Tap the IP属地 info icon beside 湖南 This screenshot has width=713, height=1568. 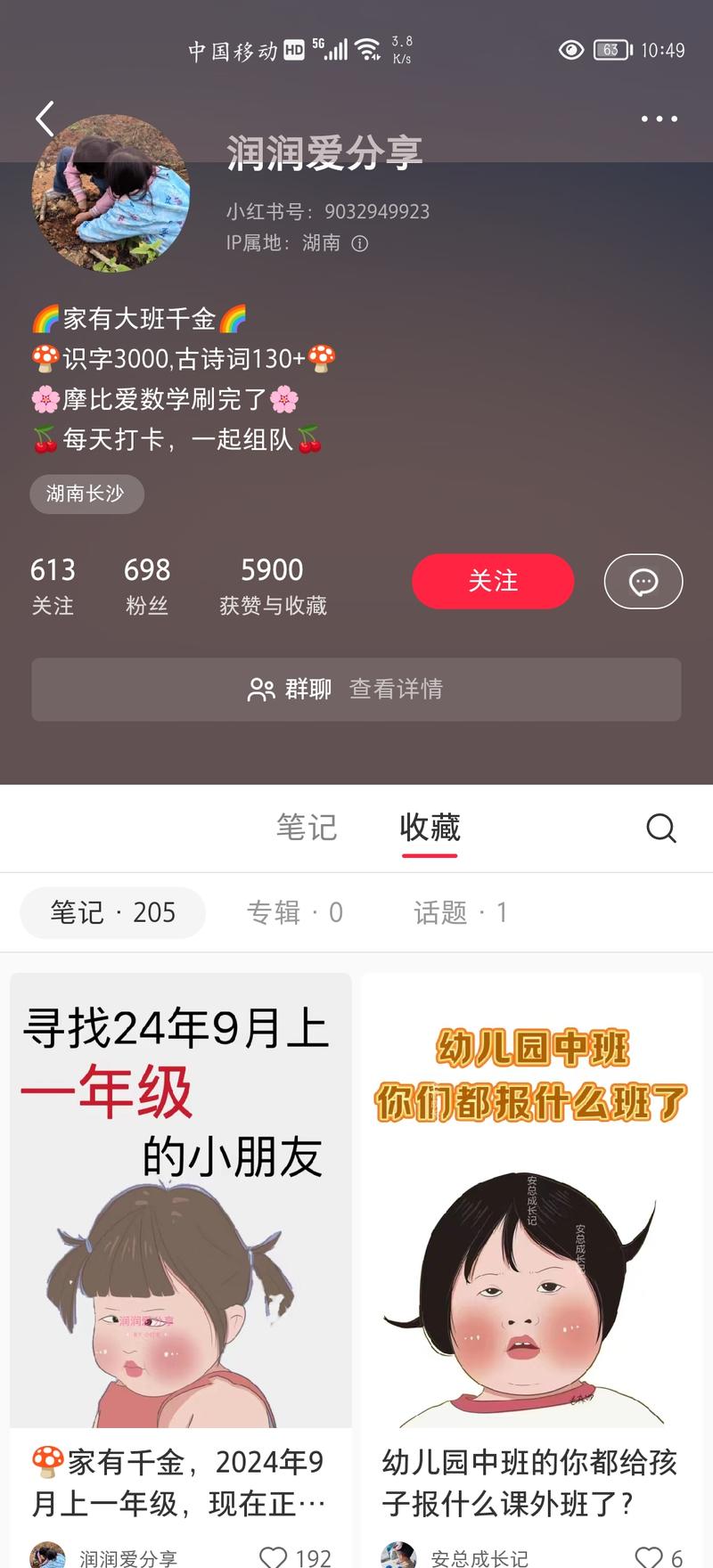(357, 242)
